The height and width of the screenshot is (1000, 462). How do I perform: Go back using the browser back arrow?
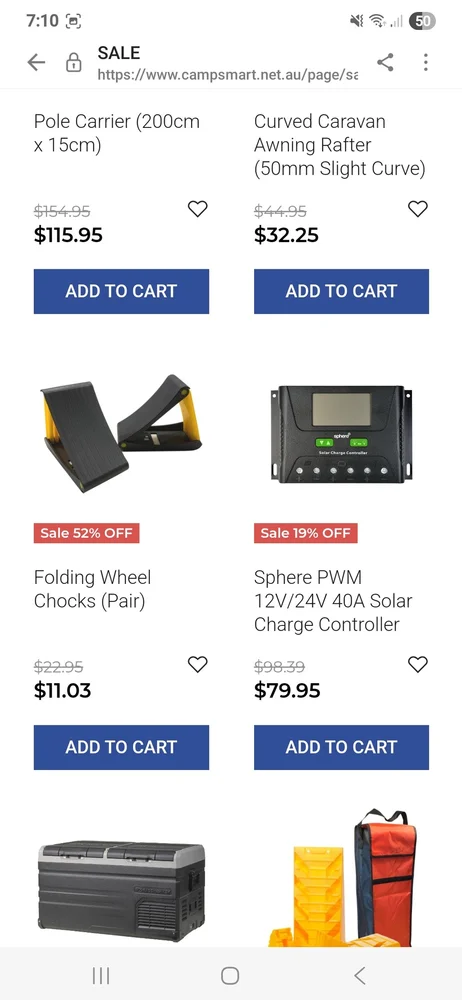36,62
